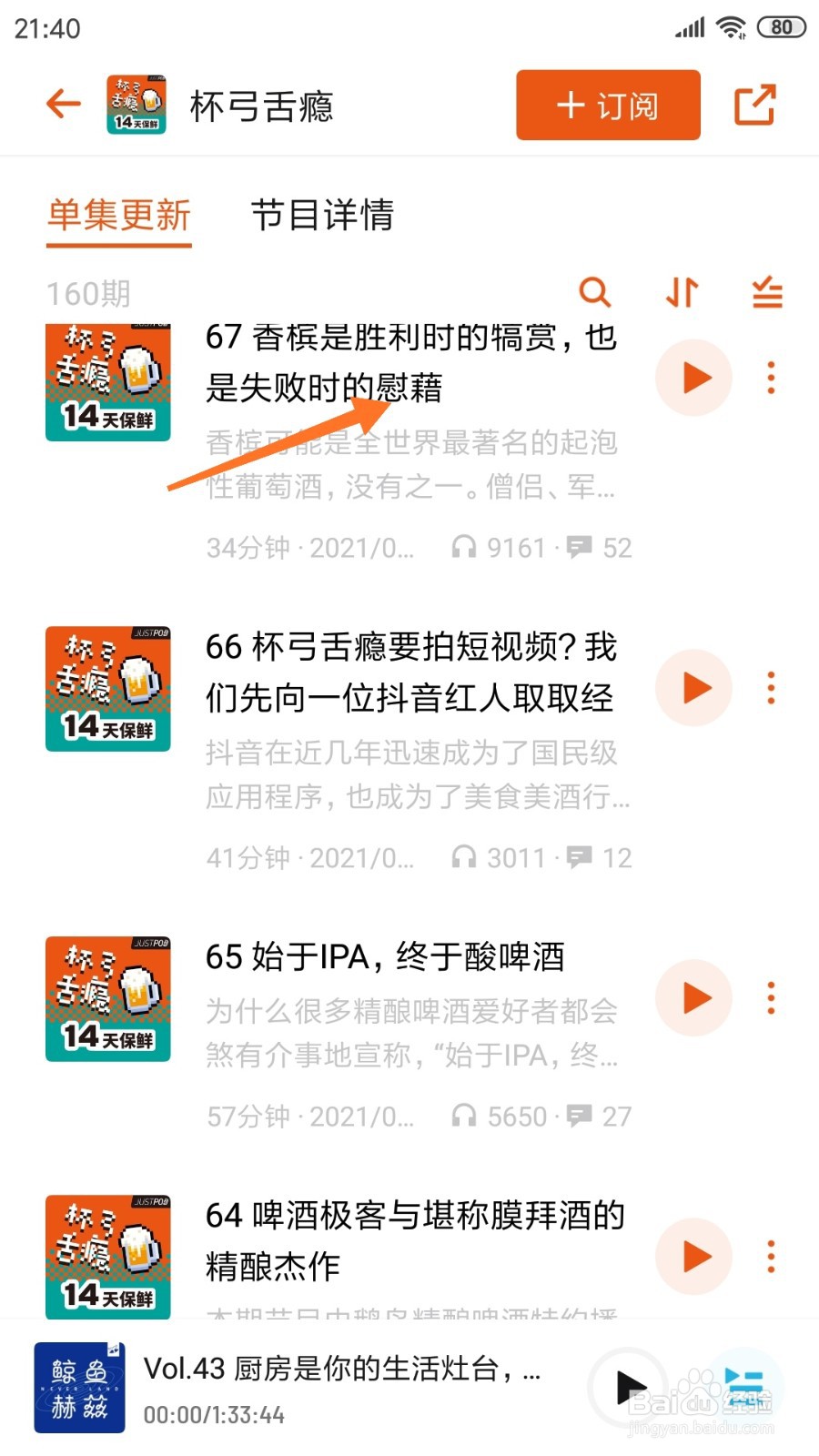The image size is (819, 1456).
Task: Play episode 66 about short videos
Action: [x=693, y=689]
